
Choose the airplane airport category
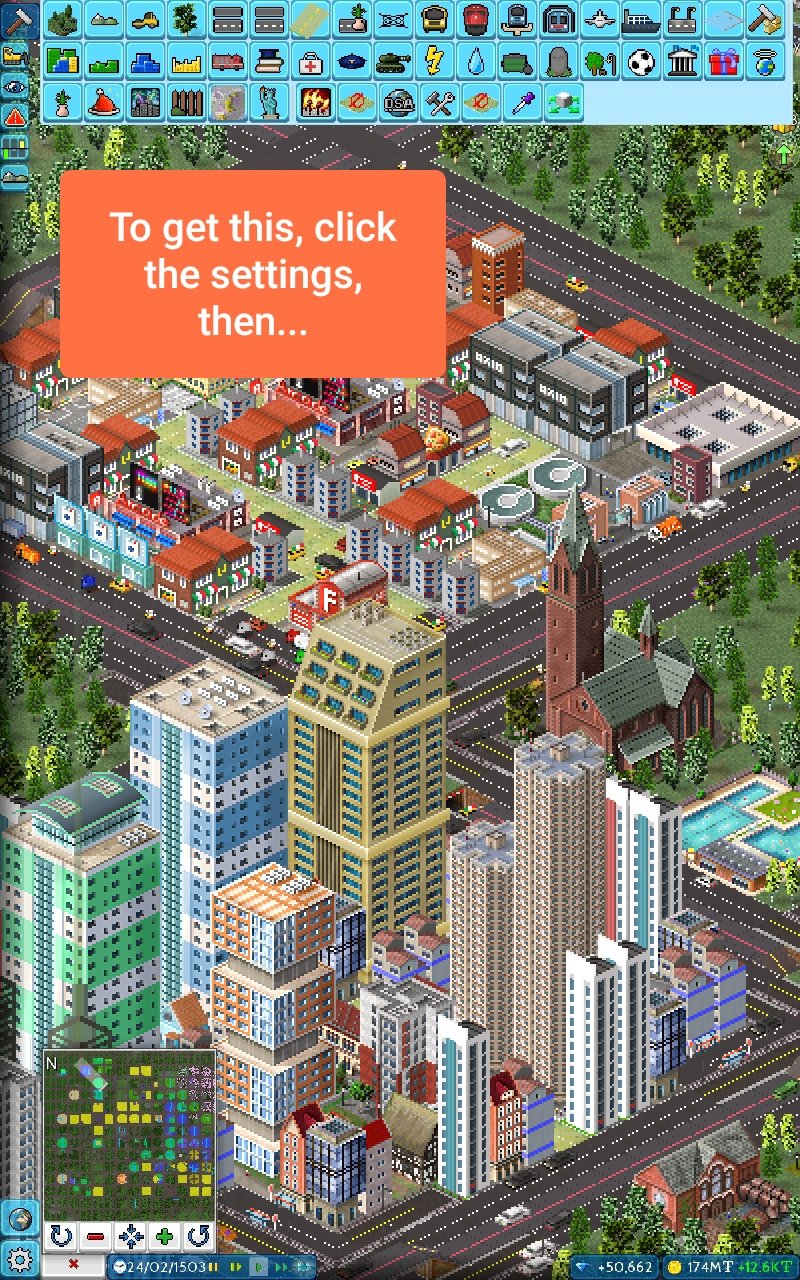[599, 19]
